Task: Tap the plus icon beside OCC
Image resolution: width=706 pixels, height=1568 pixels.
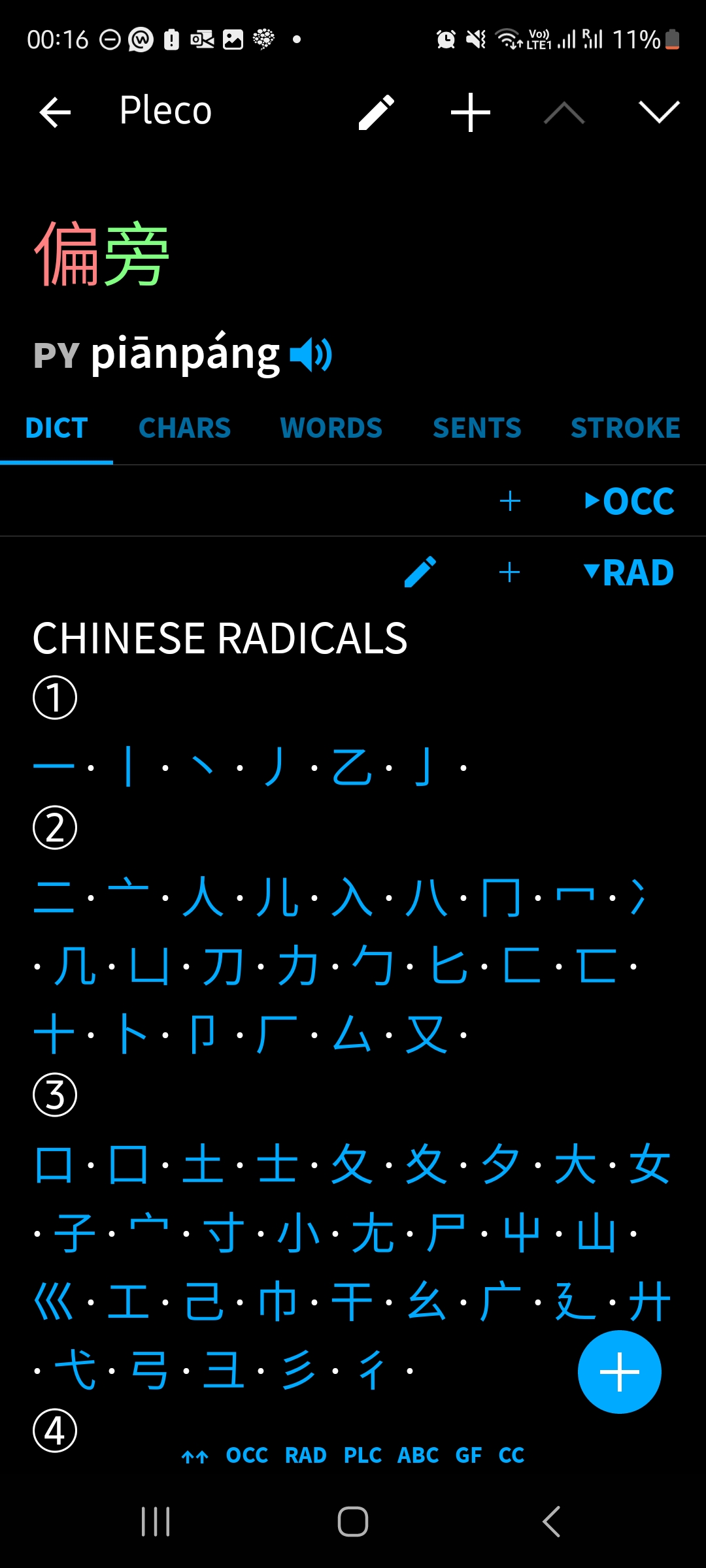Action: (x=510, y=501)
